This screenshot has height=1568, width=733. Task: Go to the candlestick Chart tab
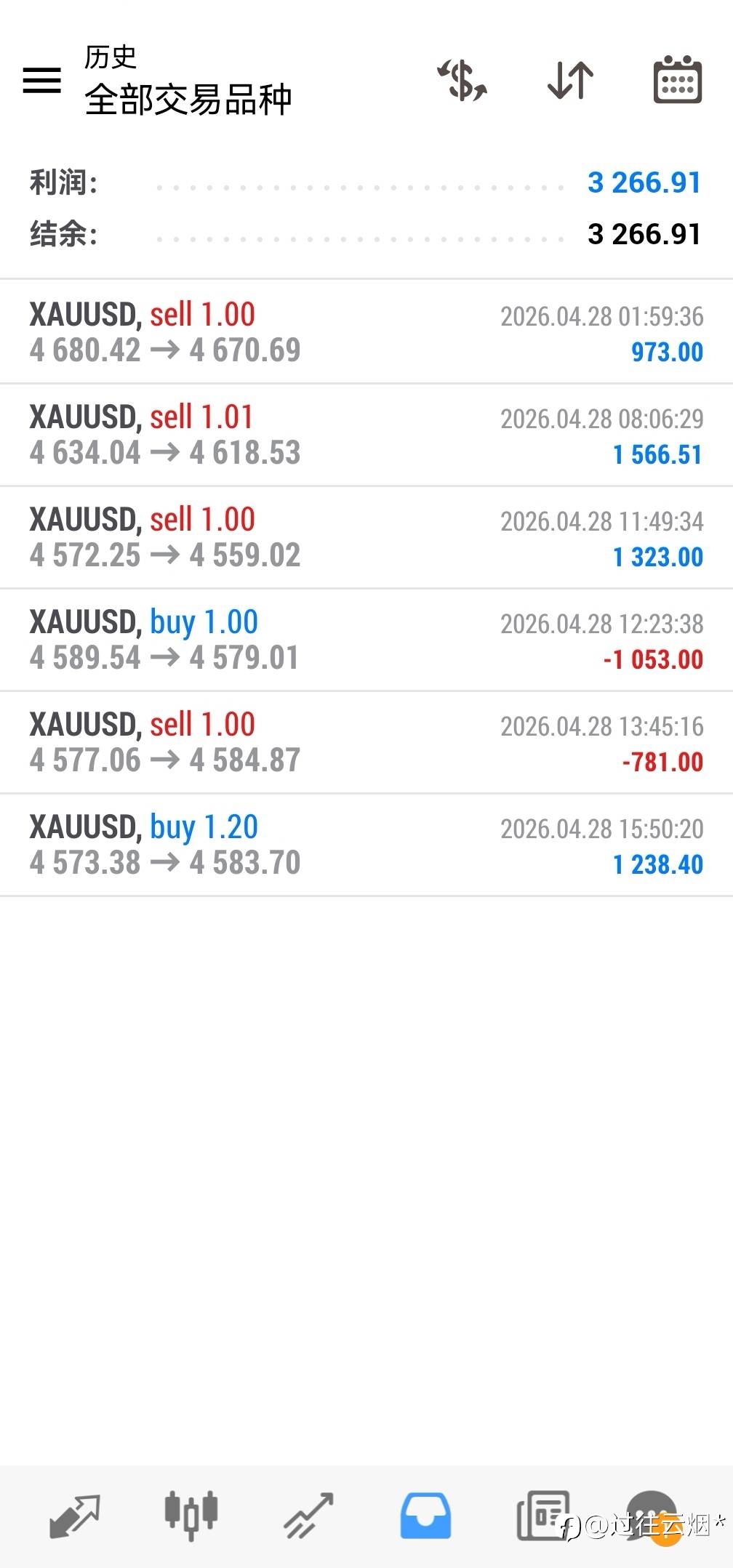point(191,1516)
